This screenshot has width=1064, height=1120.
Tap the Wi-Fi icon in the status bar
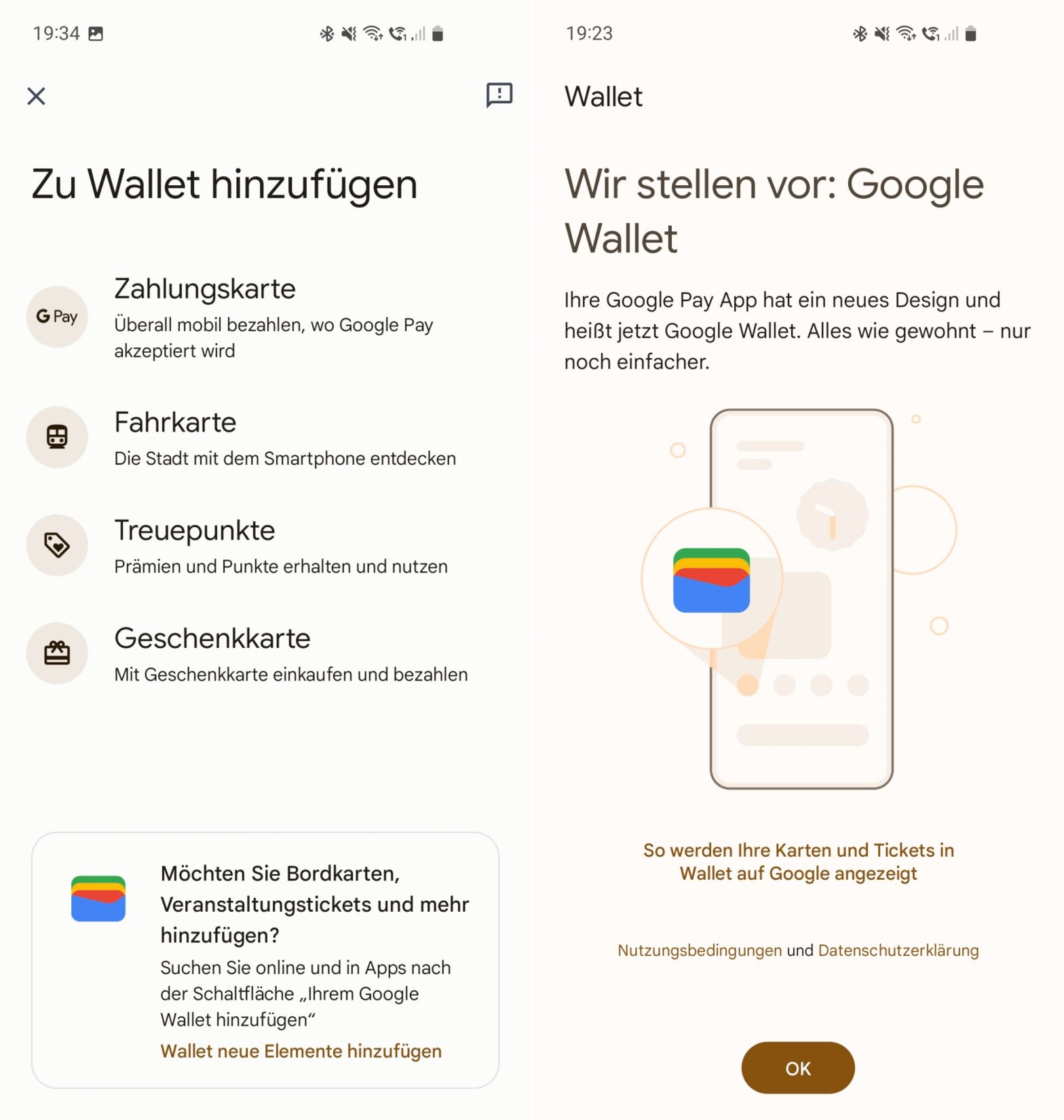[372, 33]
